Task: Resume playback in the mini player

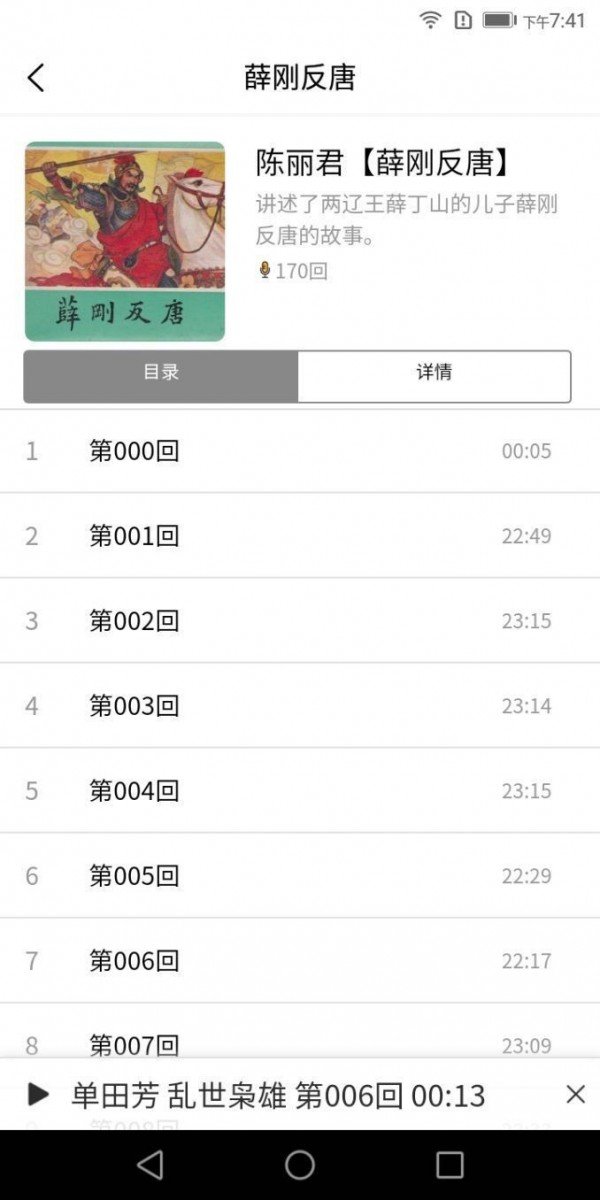Action: click(38, 1094)
